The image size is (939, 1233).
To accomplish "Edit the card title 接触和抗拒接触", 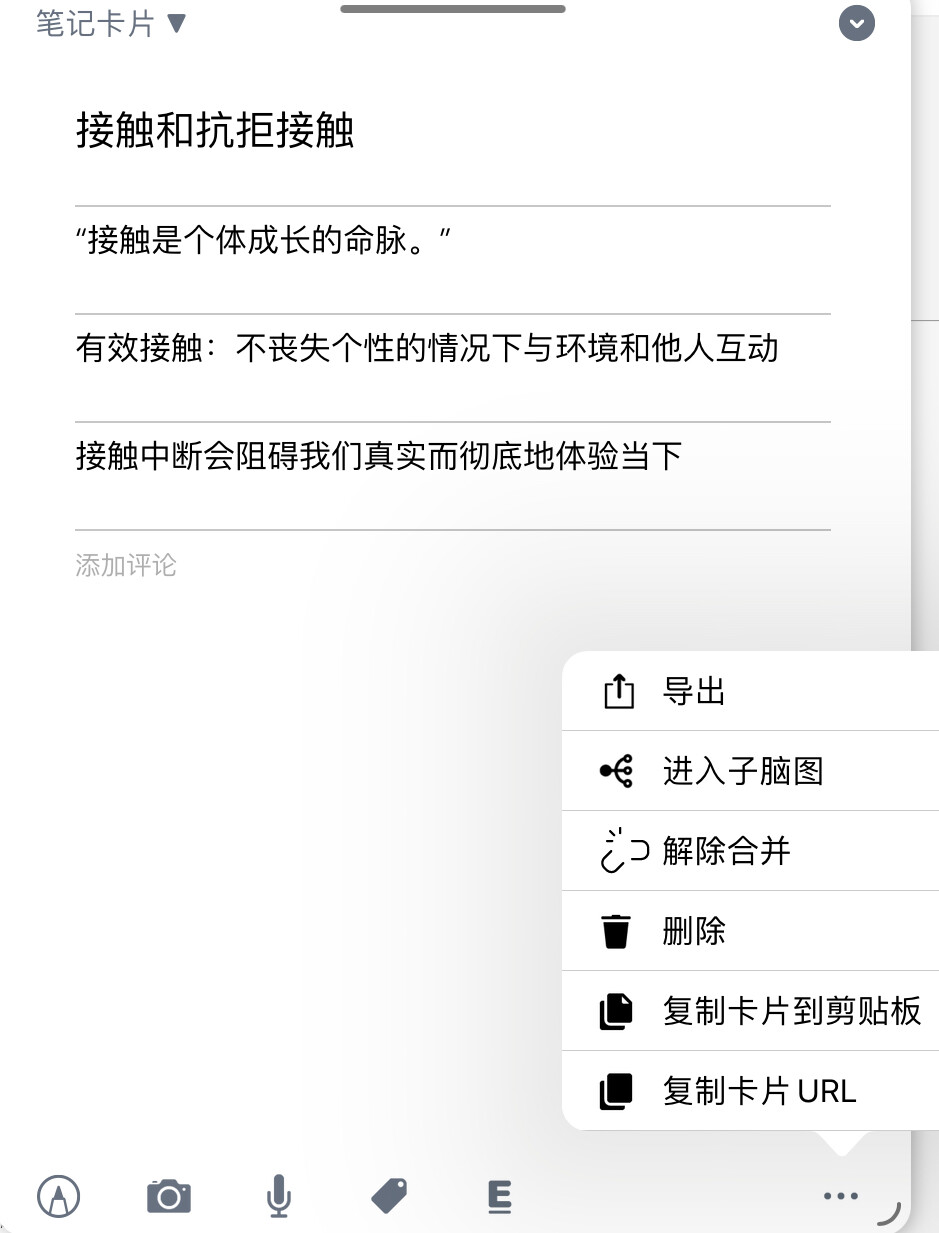I will pos(215,132).
